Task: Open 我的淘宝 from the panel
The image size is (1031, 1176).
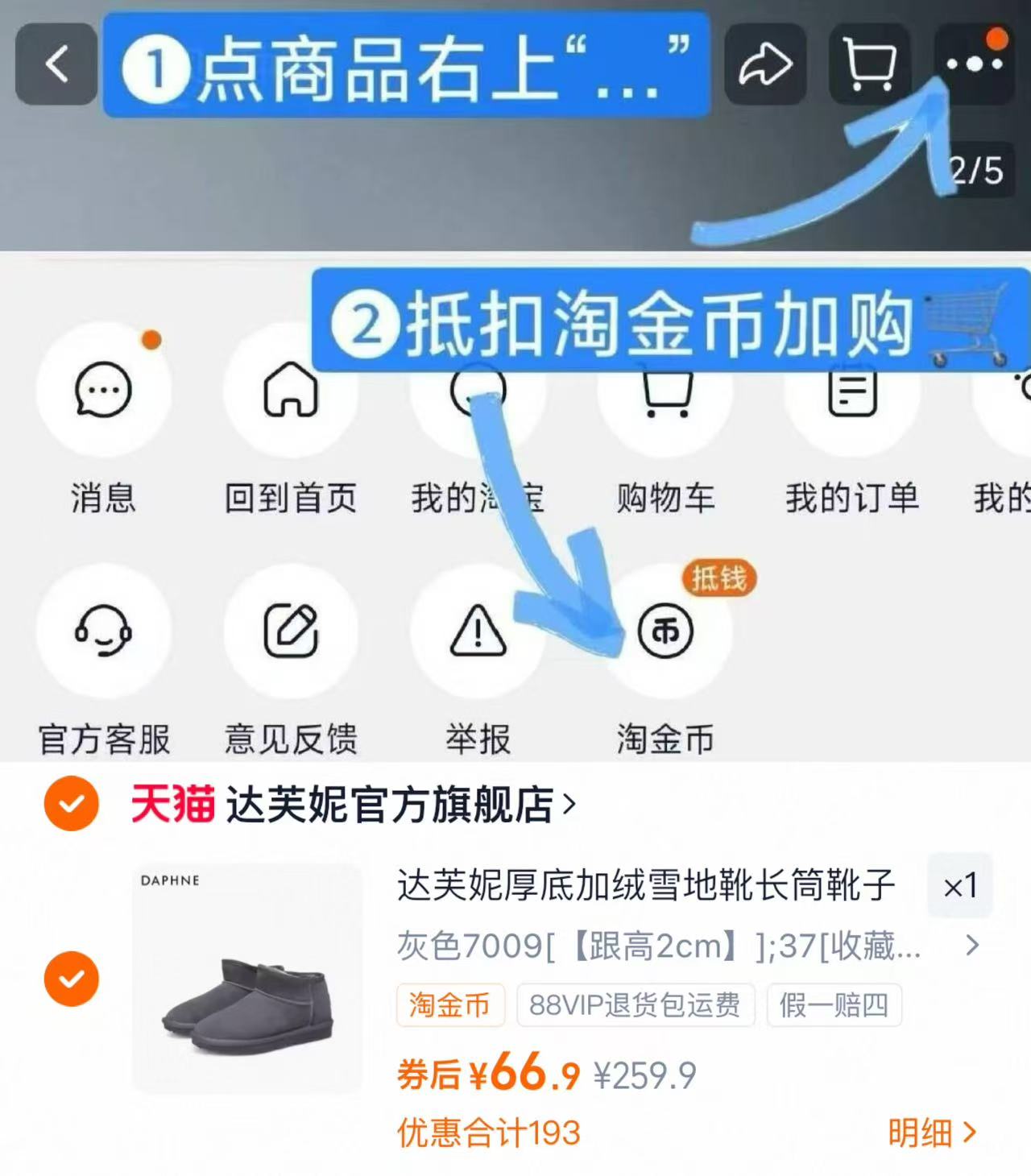Action: (x=478, y=390)
